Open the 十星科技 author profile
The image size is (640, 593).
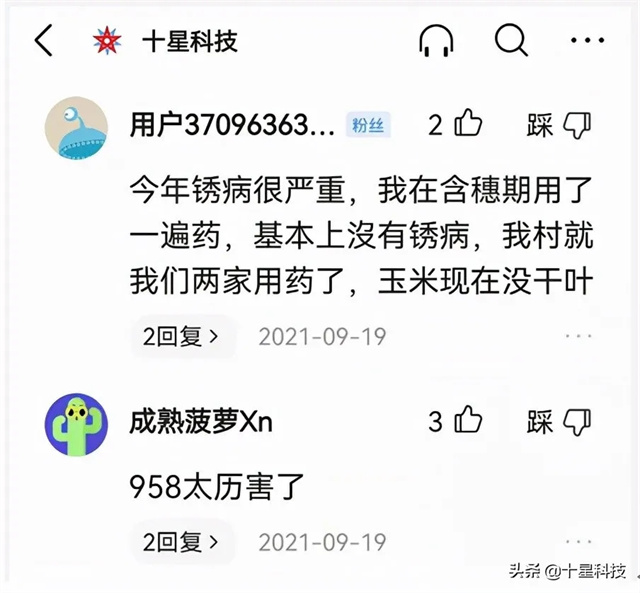click(170, 41)
